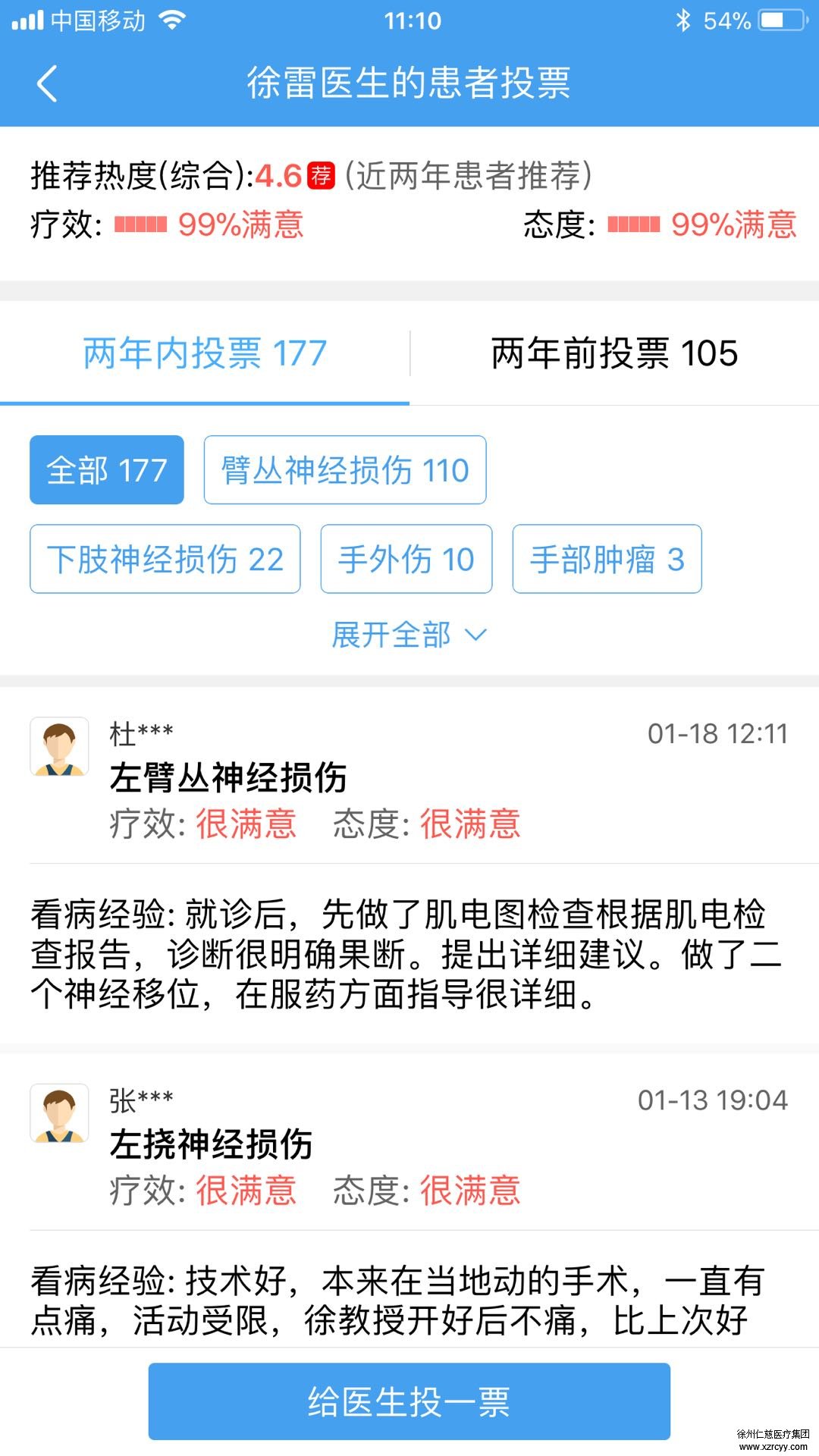Select the 全部 177 filter chip
Screen dimensions: 819x1456
point(107,470)
